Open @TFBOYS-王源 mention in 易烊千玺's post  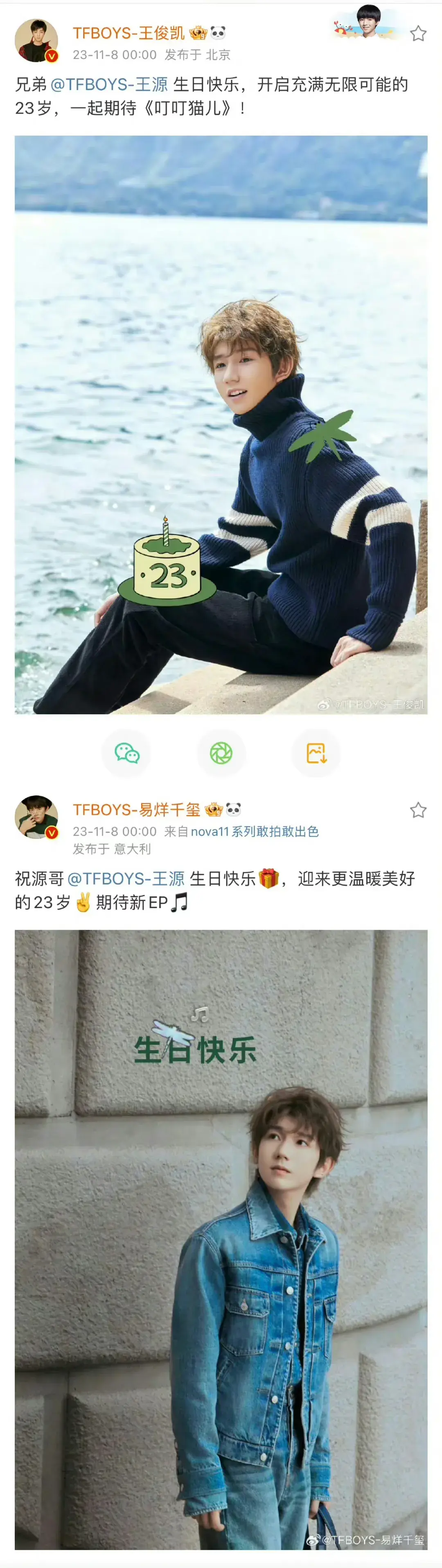(x=126, y=879)
